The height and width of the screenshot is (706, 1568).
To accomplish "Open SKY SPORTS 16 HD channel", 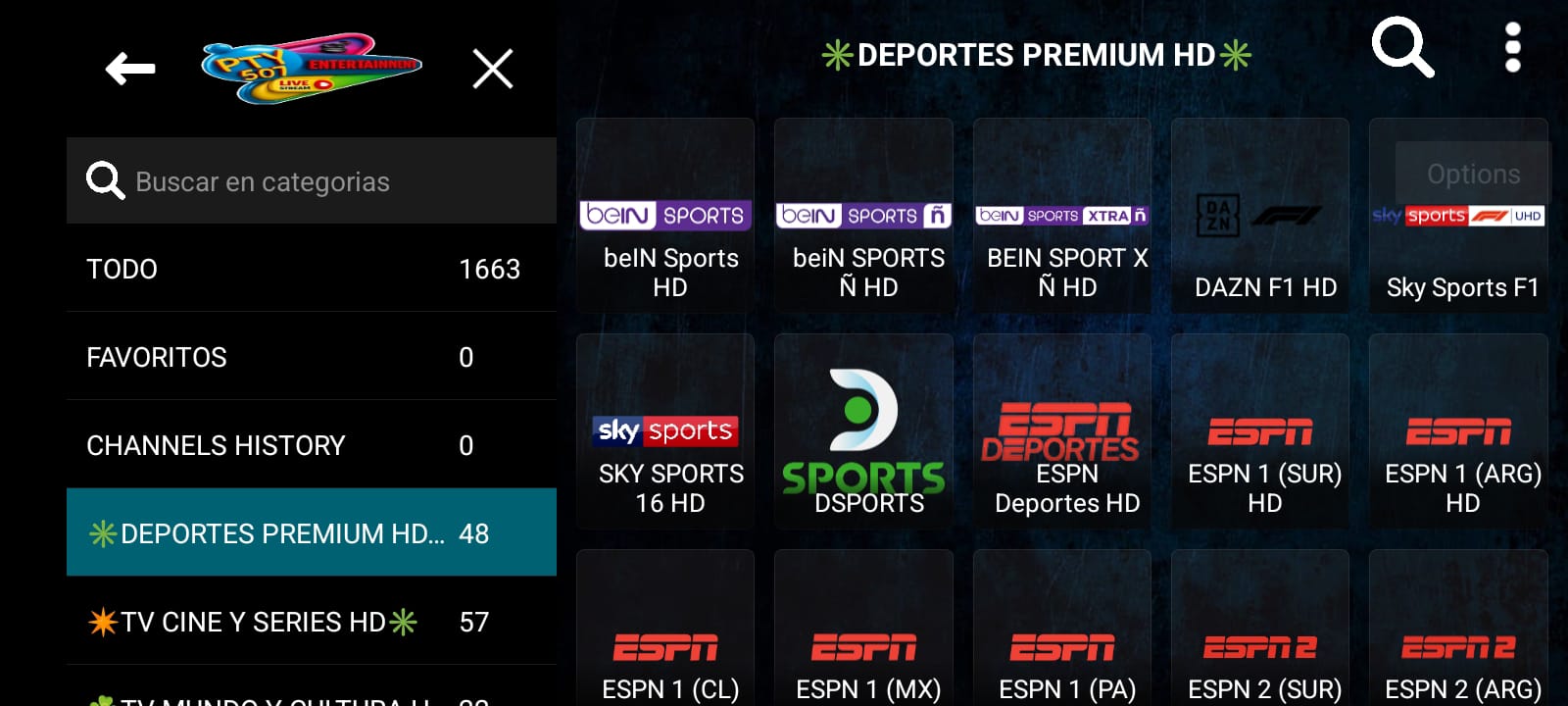I will tap(666, 431).
